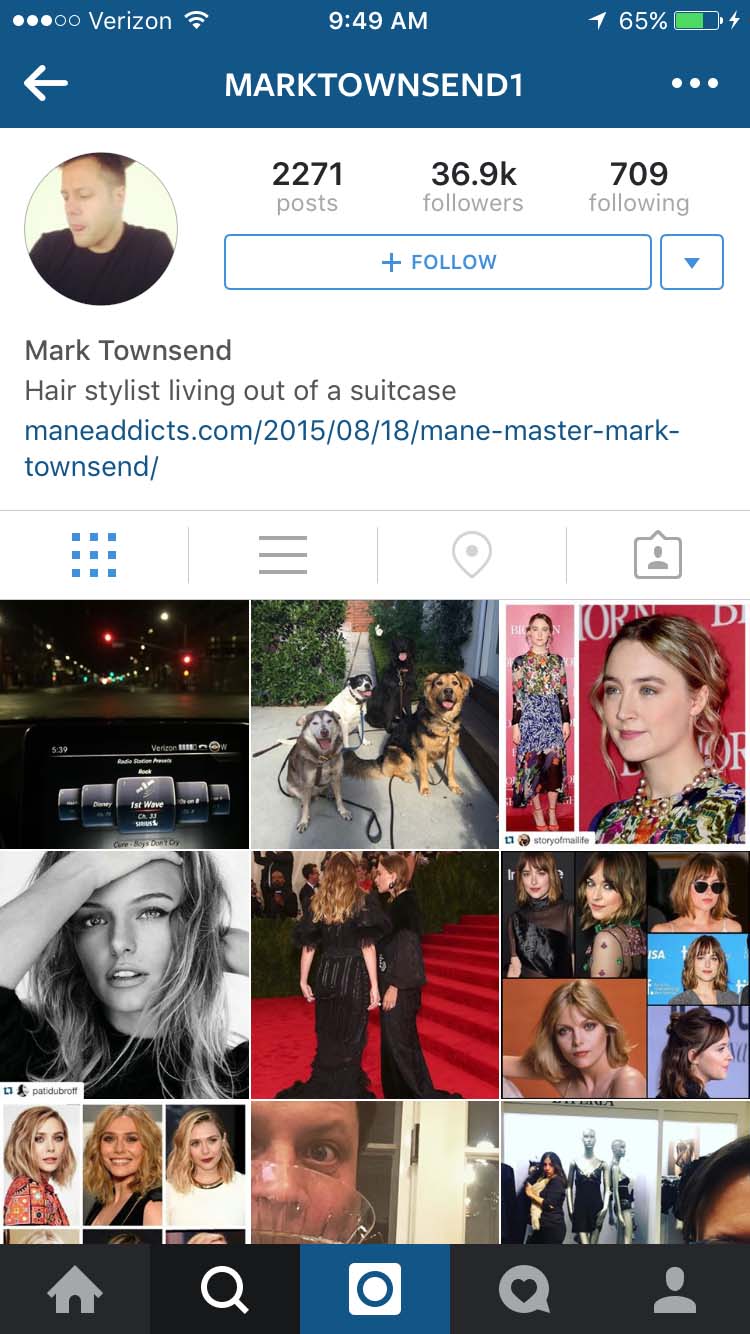The height and width of the screenshot is (1334, 750).
Task: Expand suggested accounts dropdown arrow
Action: coord(692,262)
